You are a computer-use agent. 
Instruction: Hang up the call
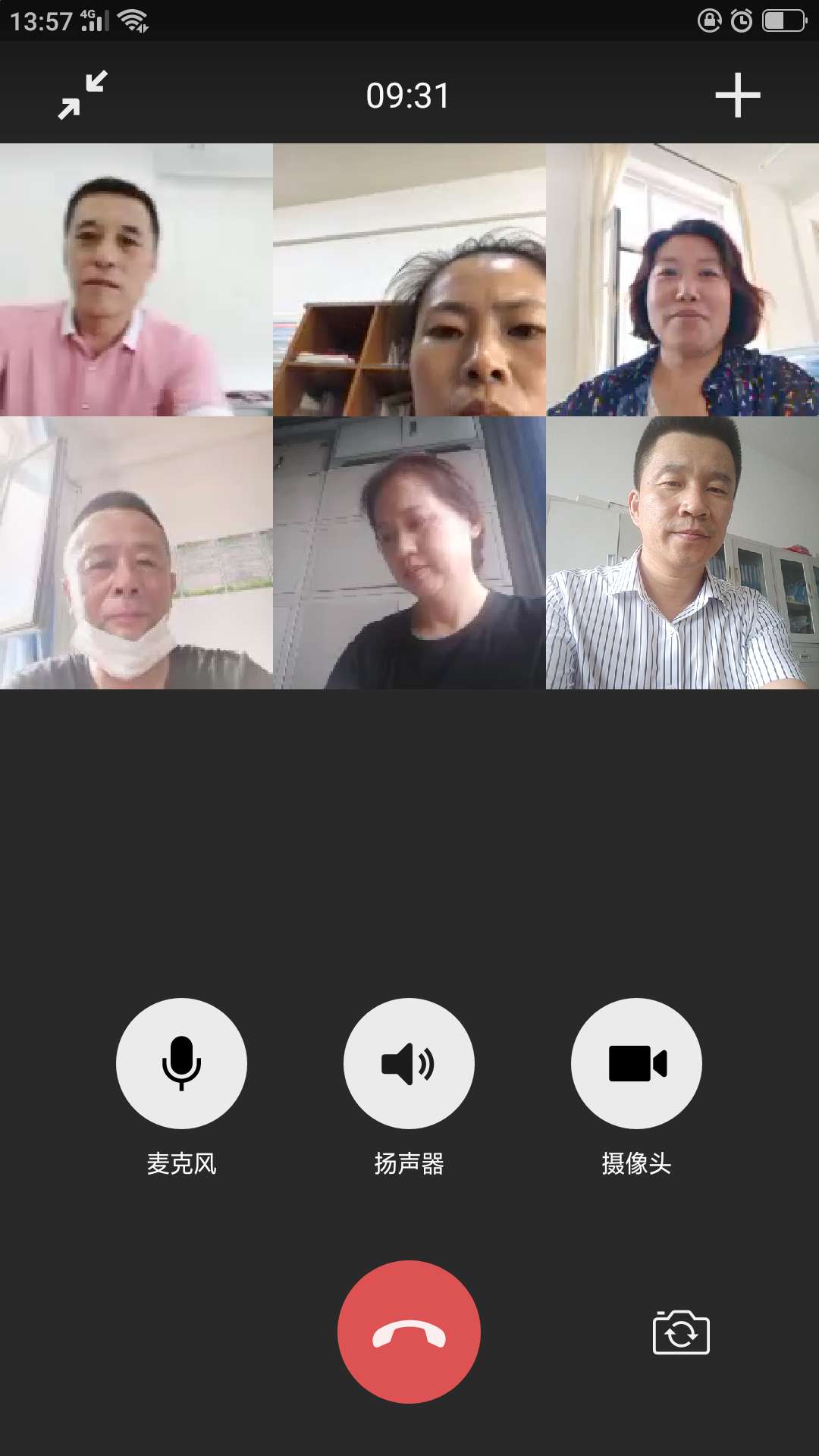pos(409,1332)
